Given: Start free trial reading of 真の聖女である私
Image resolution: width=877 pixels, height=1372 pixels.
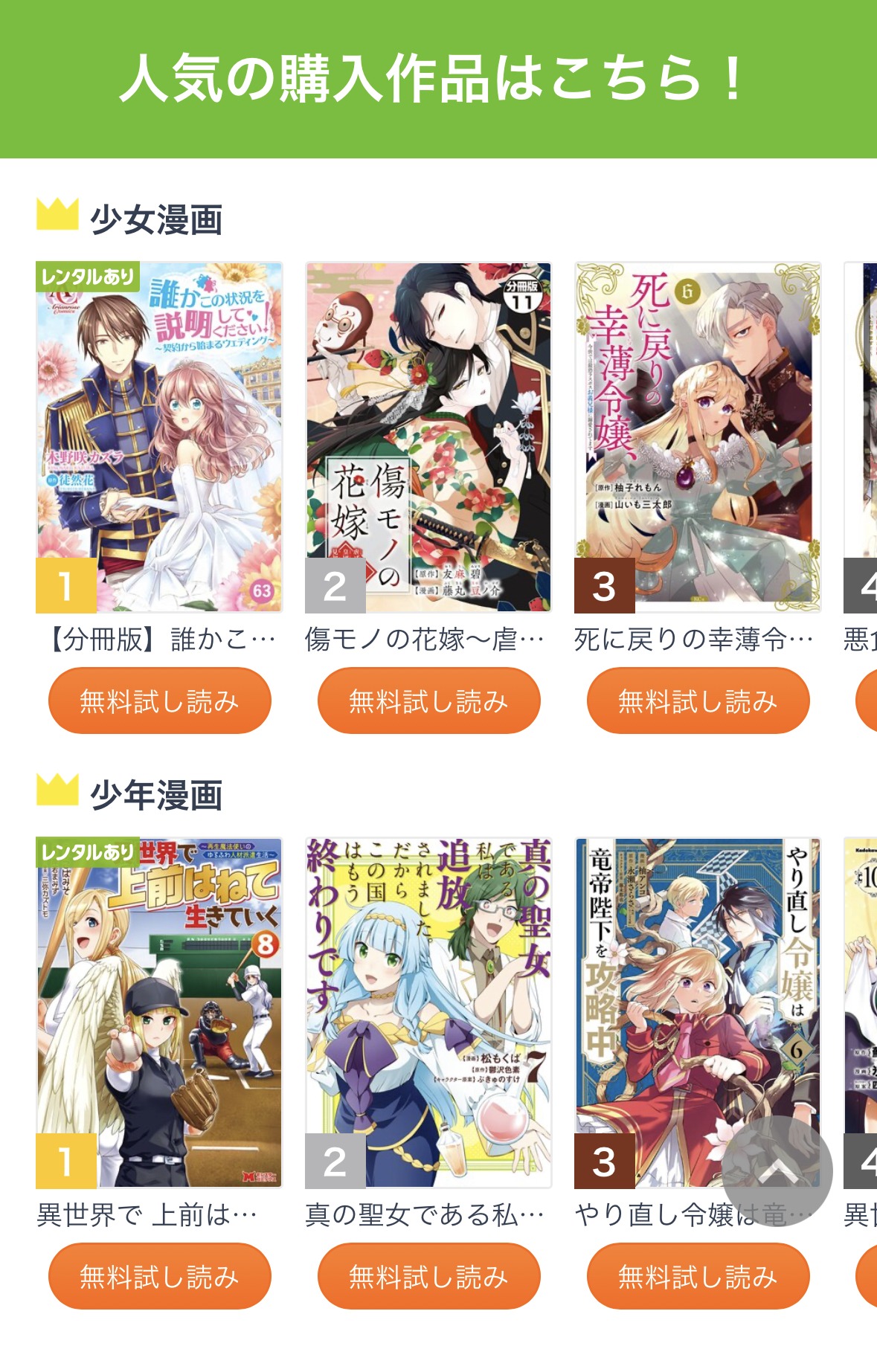Looking at the screenshot, I should (x=428, y=1276).
